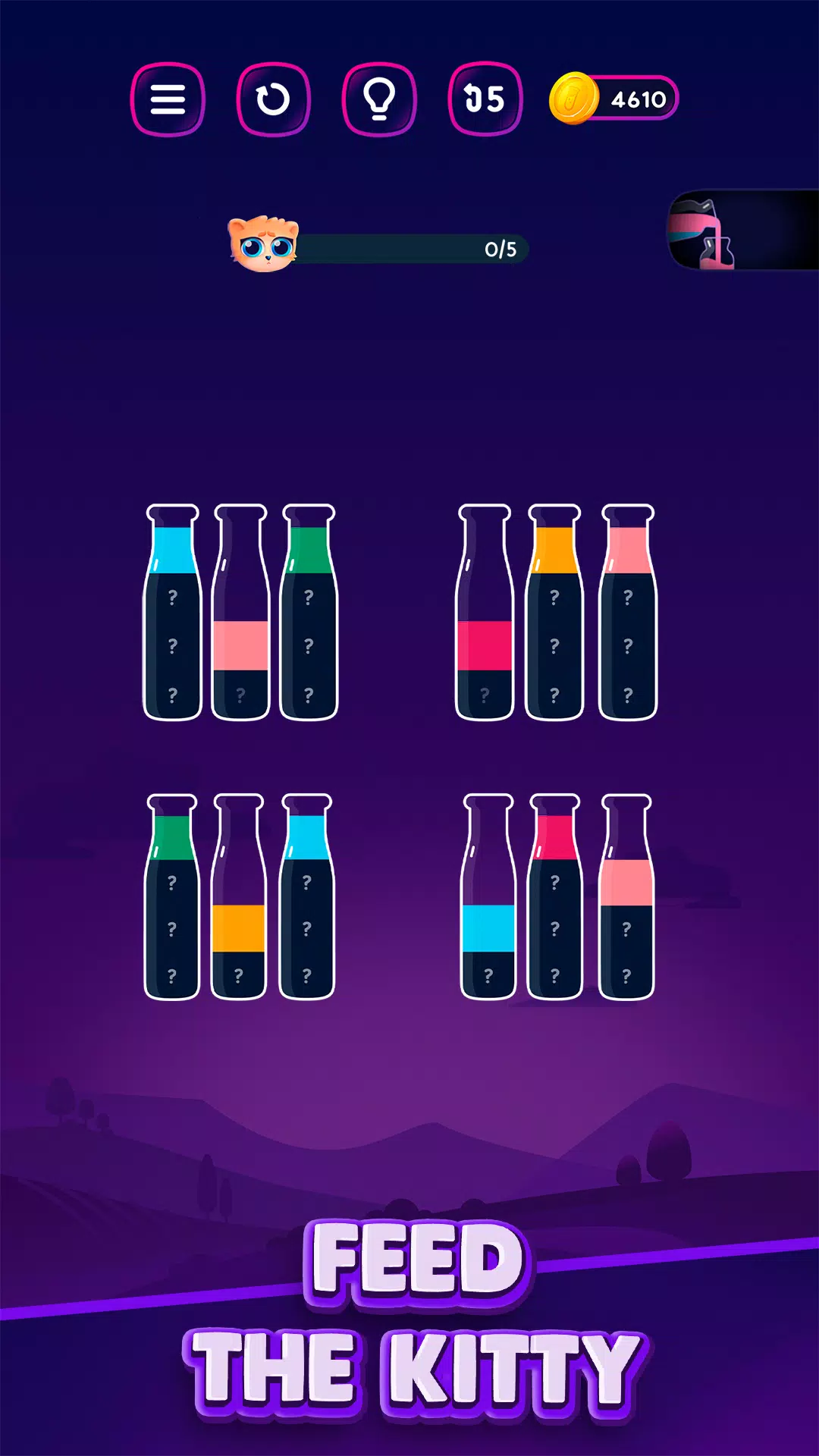Select the full bottle topped with orange
This screenshot has height=1456, width=819.
point(554,613)
